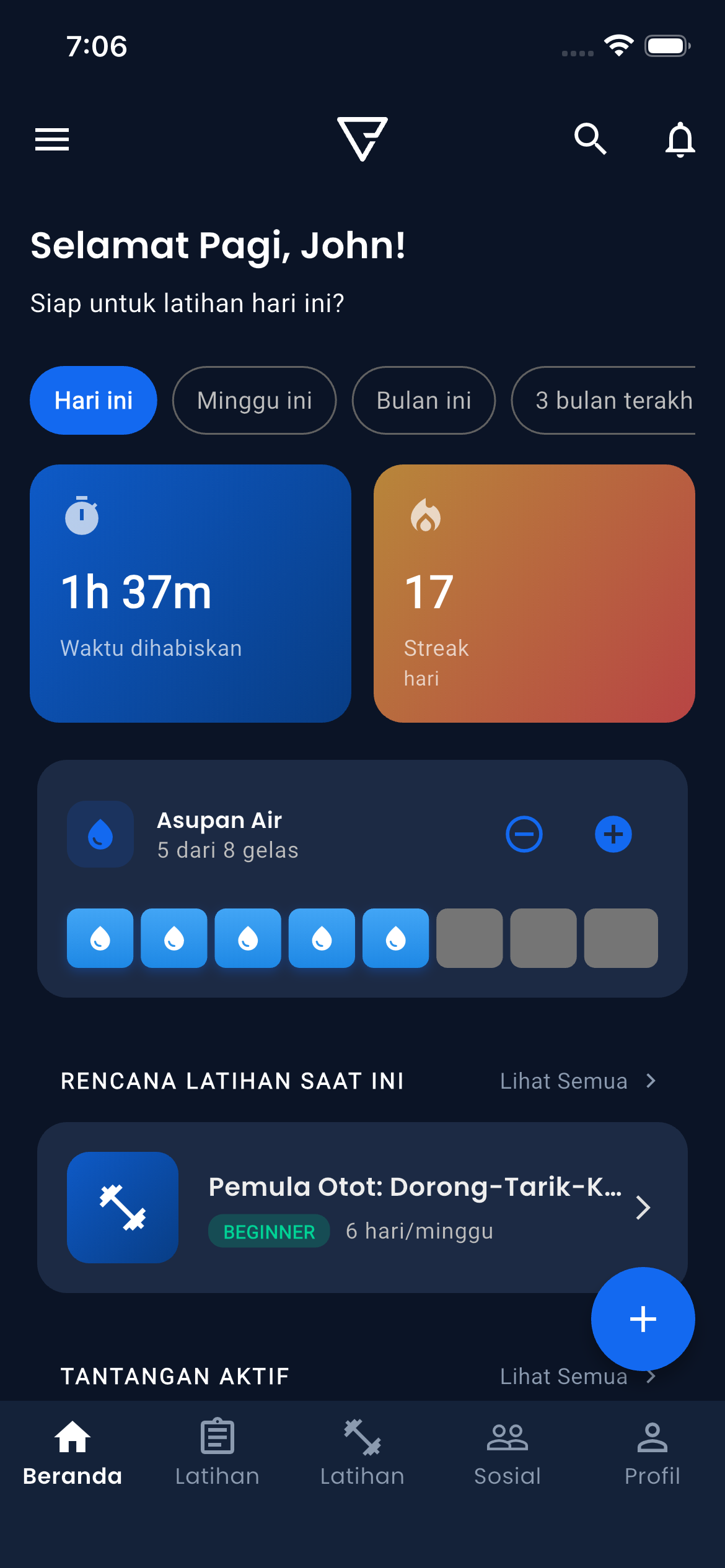Open the search icon
Image resolution: width=725 pixels, height=1568 pixels.
click(x=591, y=139)
